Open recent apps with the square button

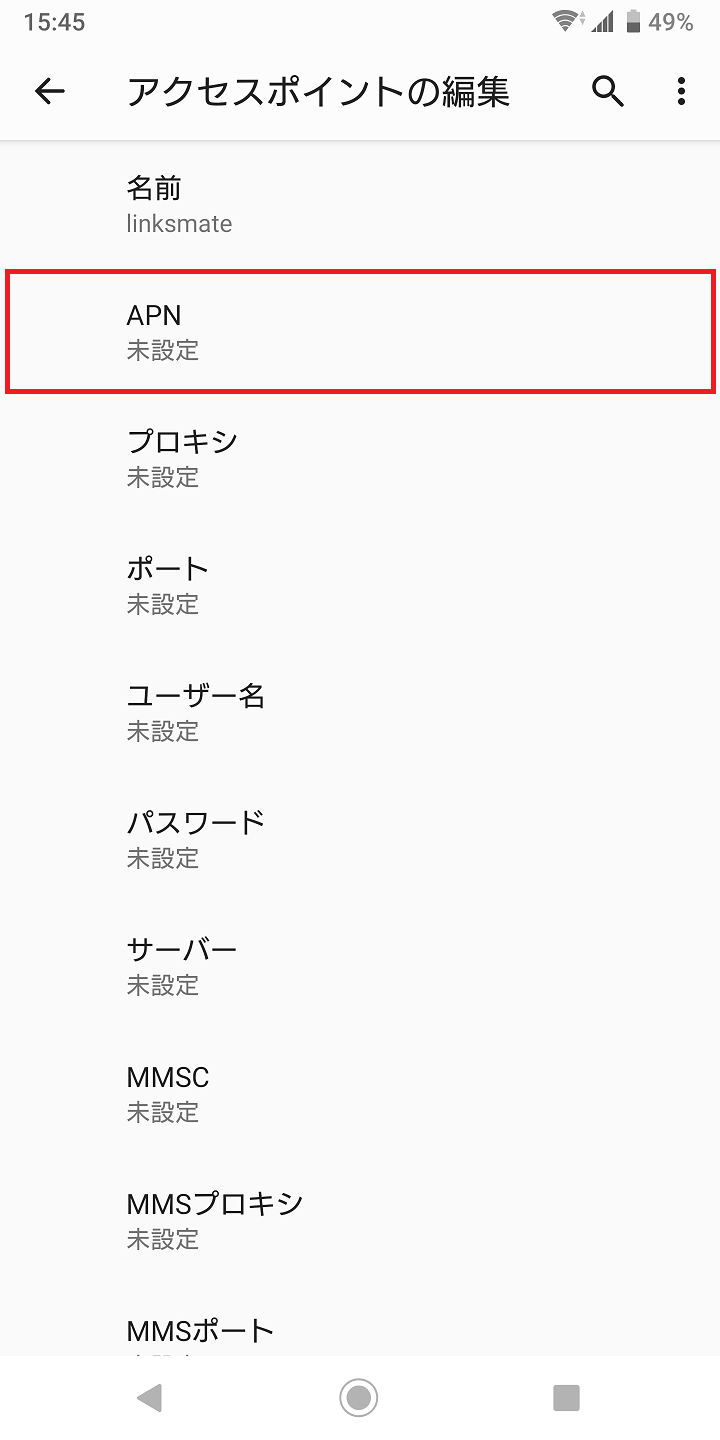[566, 1397]
